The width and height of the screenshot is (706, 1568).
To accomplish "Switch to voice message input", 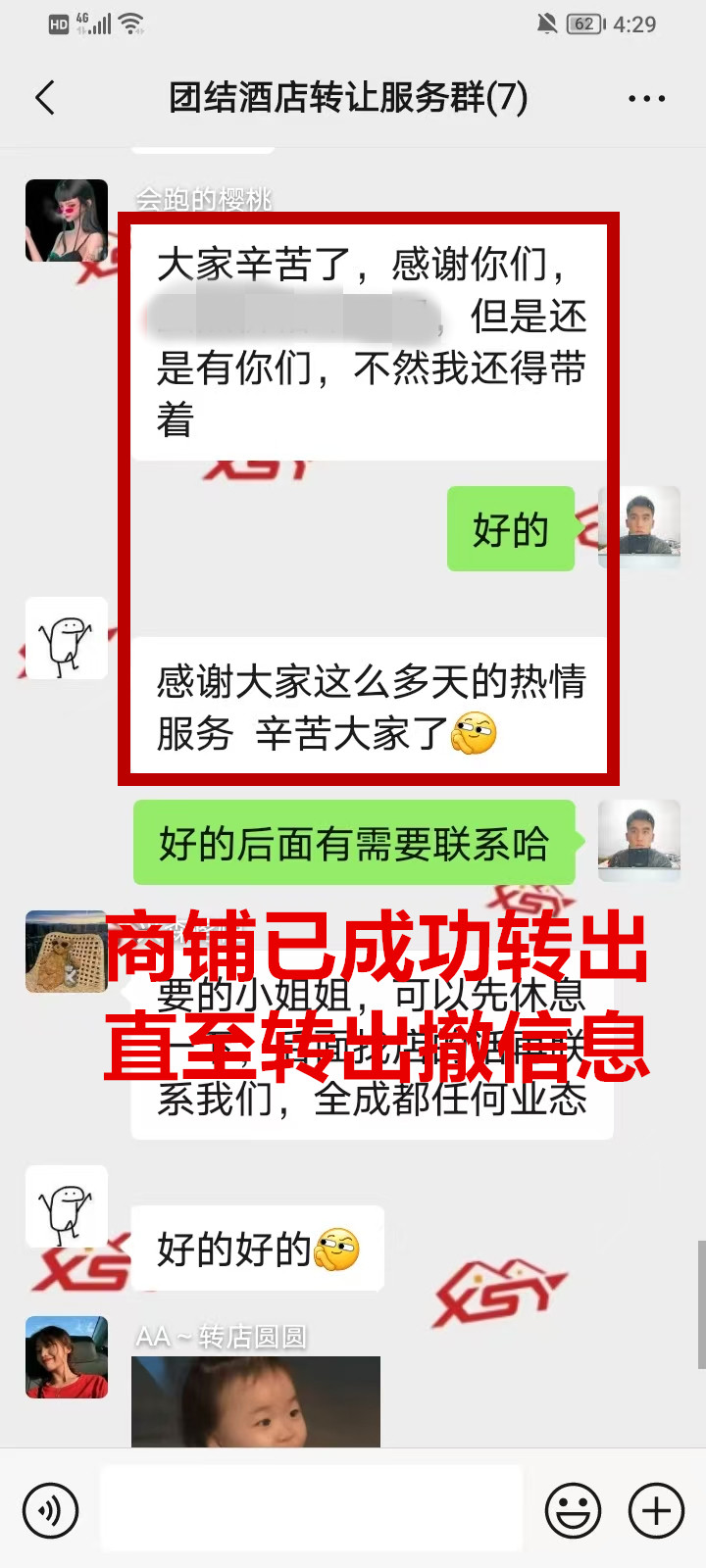I will click(50, 1510).
